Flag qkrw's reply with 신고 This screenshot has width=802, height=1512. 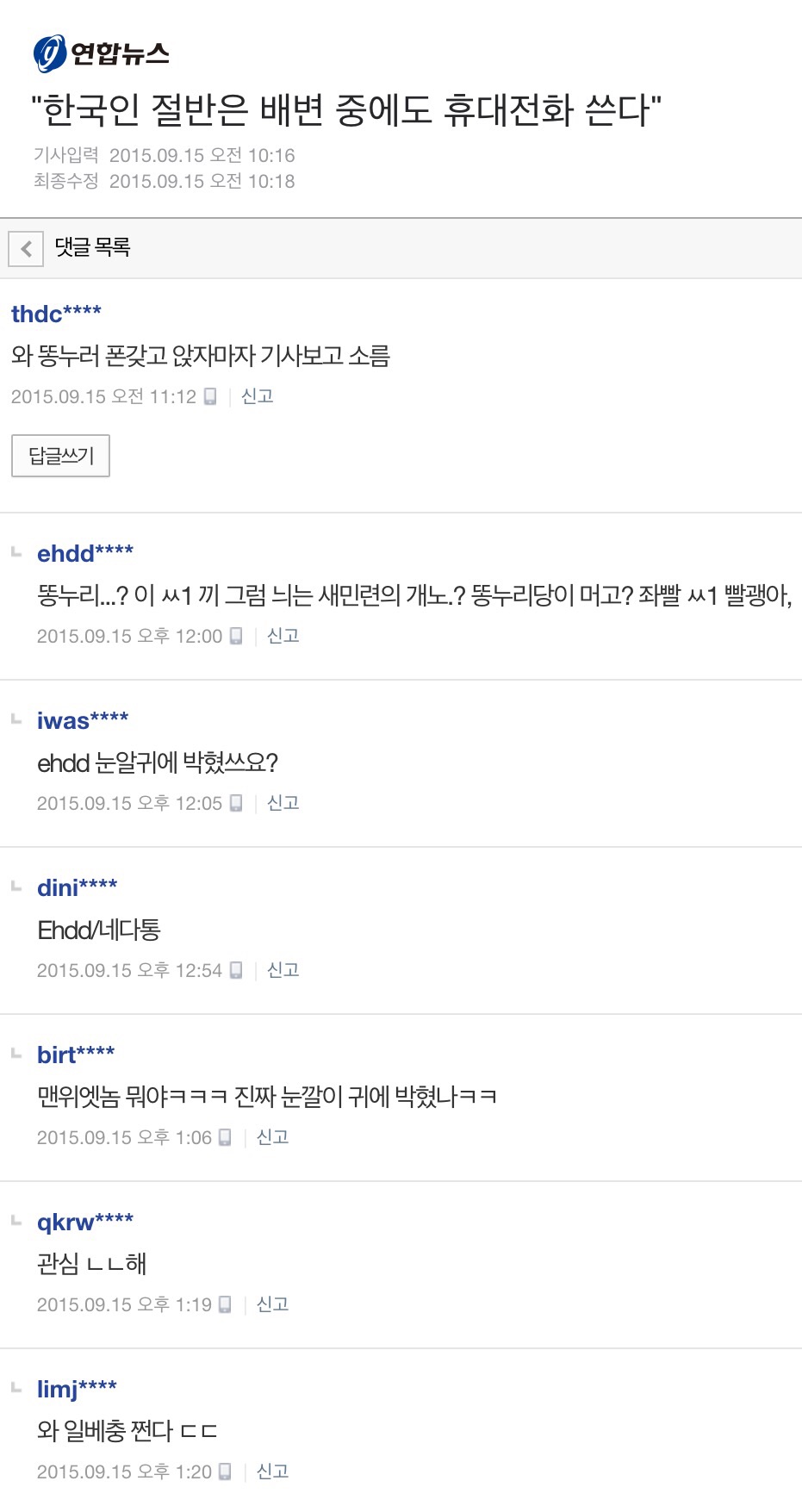(x=272, y=1304)
